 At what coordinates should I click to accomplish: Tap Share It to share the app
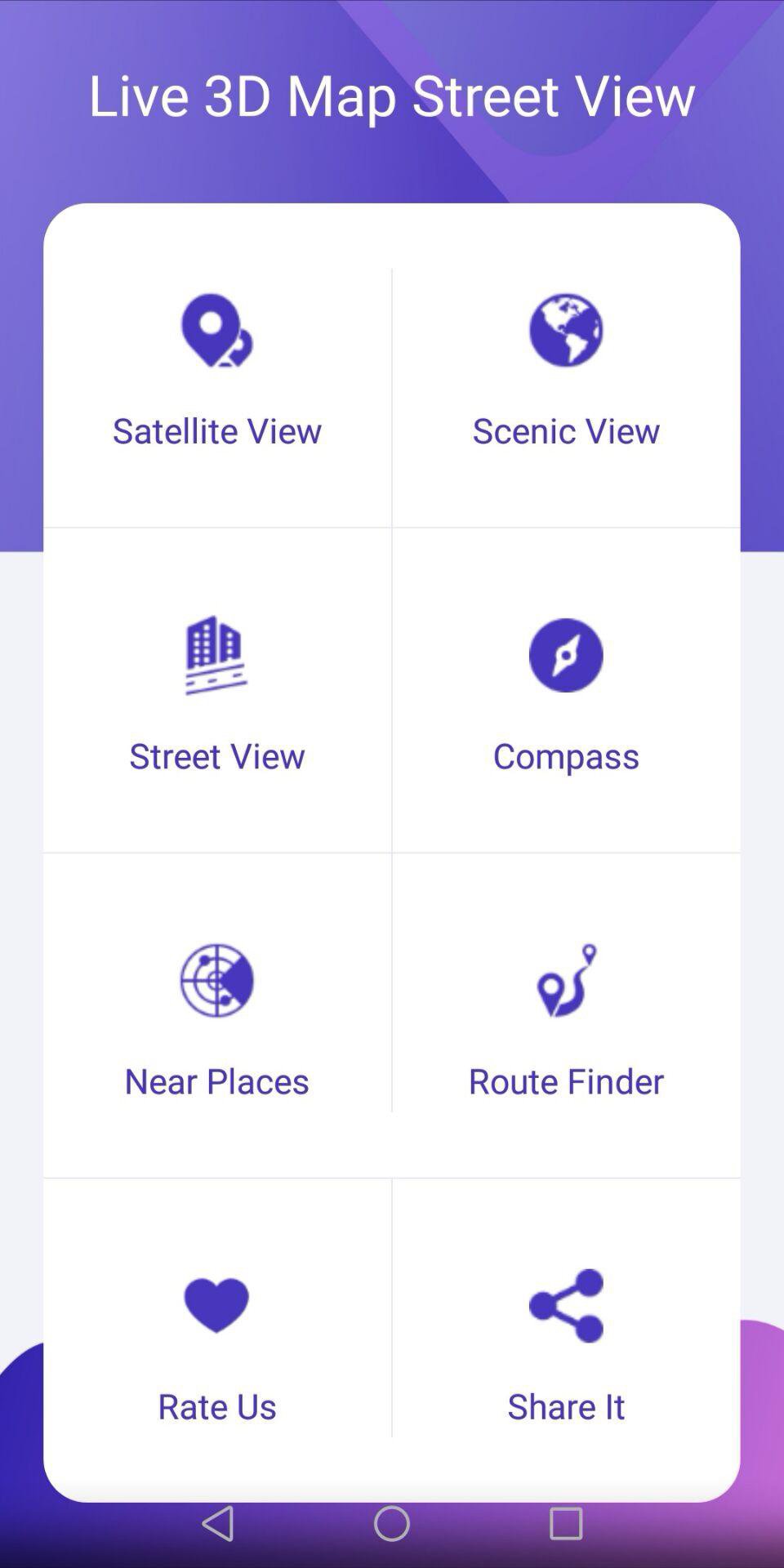click(x=566, y=1405)
